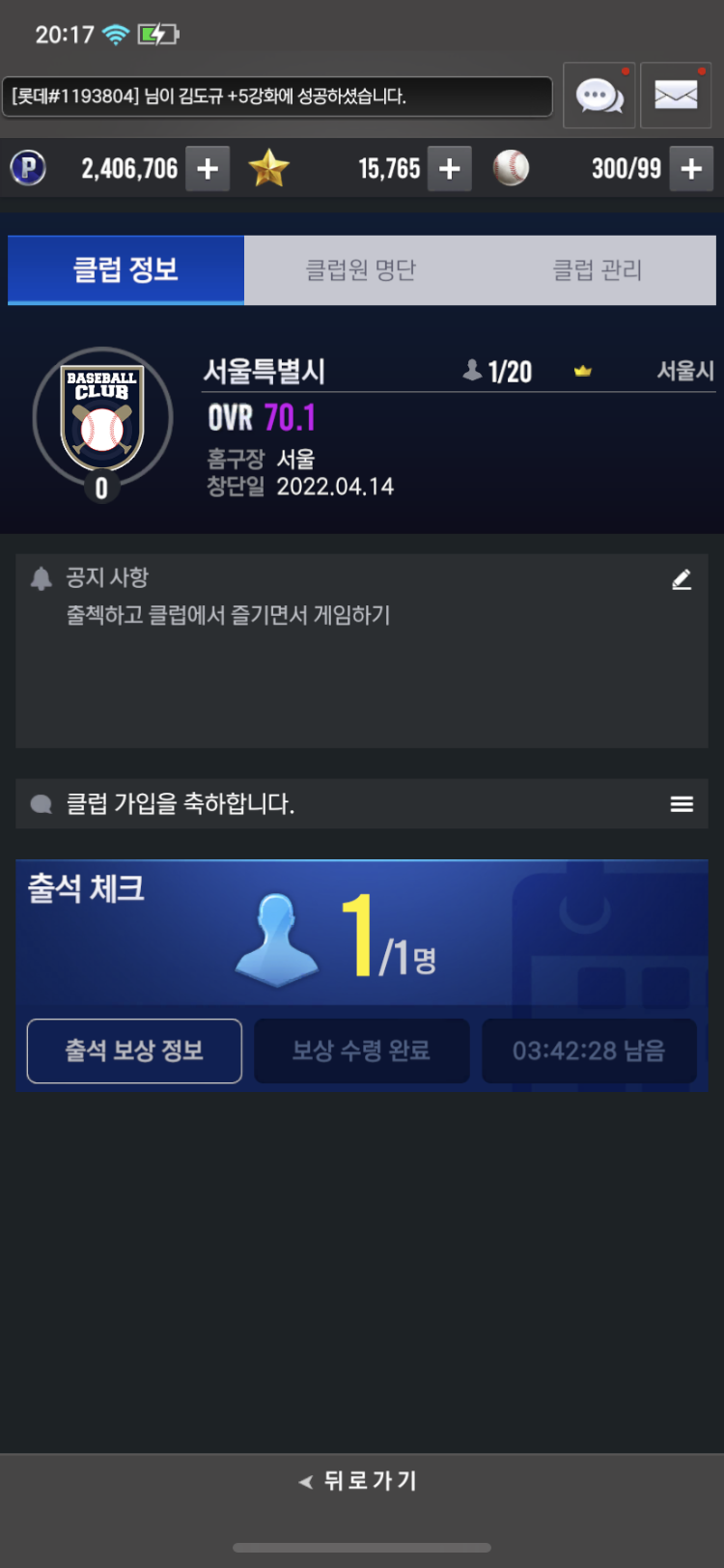724x1568 pixels.
Task: Switch to the 클럽원 명단 tab
Action: [361, 270]
